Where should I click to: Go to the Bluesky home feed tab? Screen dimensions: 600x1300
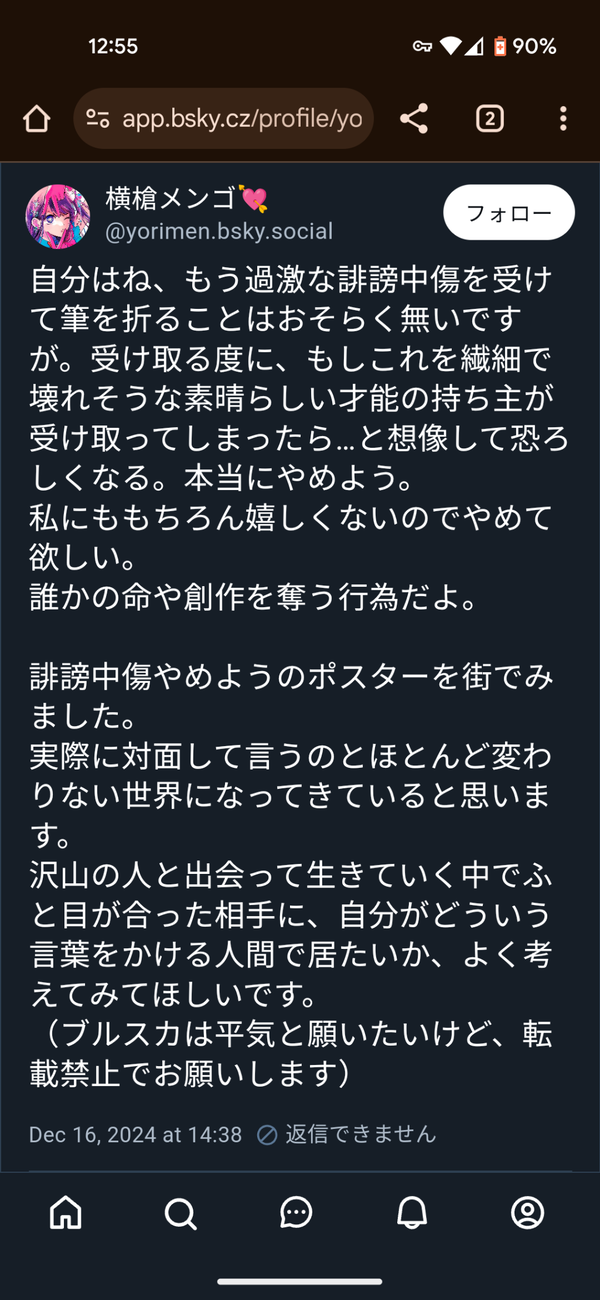coord(66,1213)
